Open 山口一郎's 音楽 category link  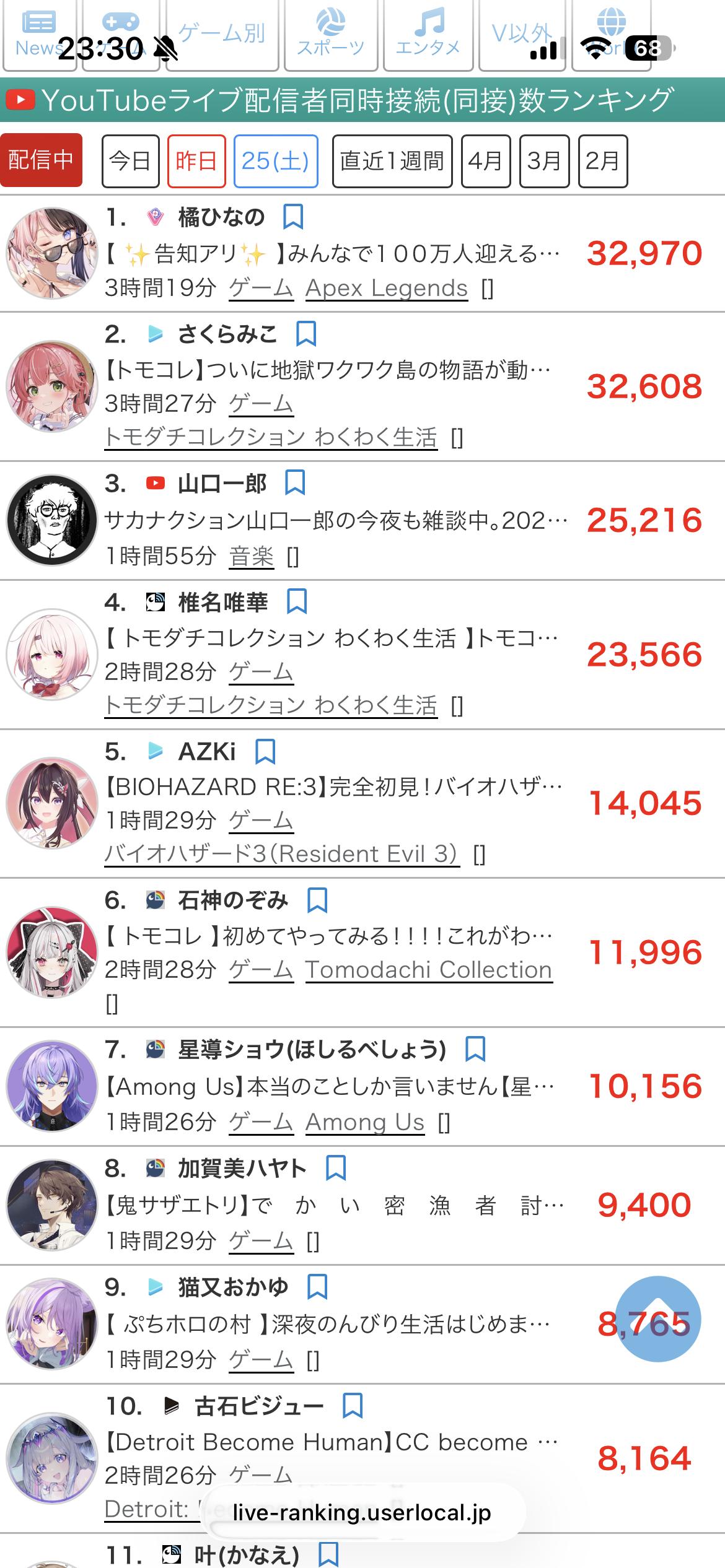pos(252,557)
